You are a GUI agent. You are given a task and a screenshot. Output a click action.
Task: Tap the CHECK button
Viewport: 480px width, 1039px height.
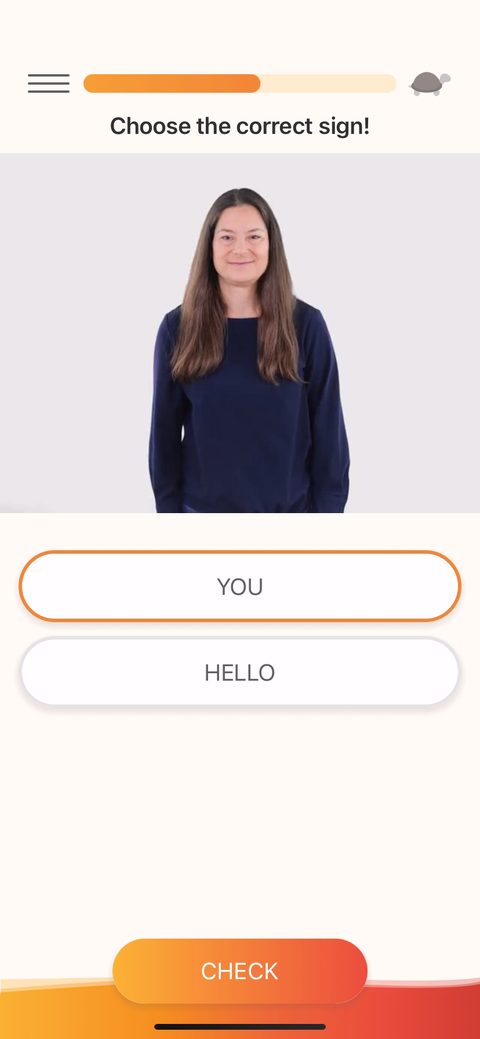[x=240, y=971]
